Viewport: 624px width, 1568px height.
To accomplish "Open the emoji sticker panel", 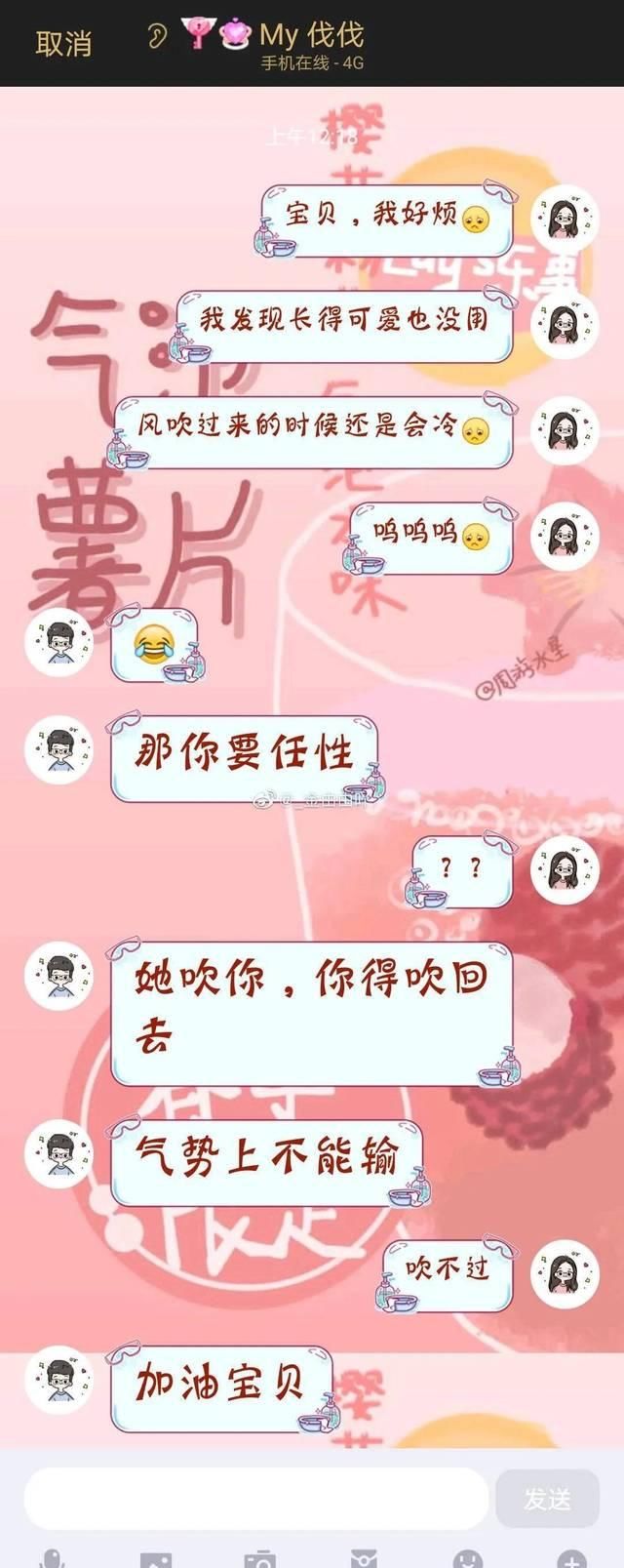I will click(468, 1558).
